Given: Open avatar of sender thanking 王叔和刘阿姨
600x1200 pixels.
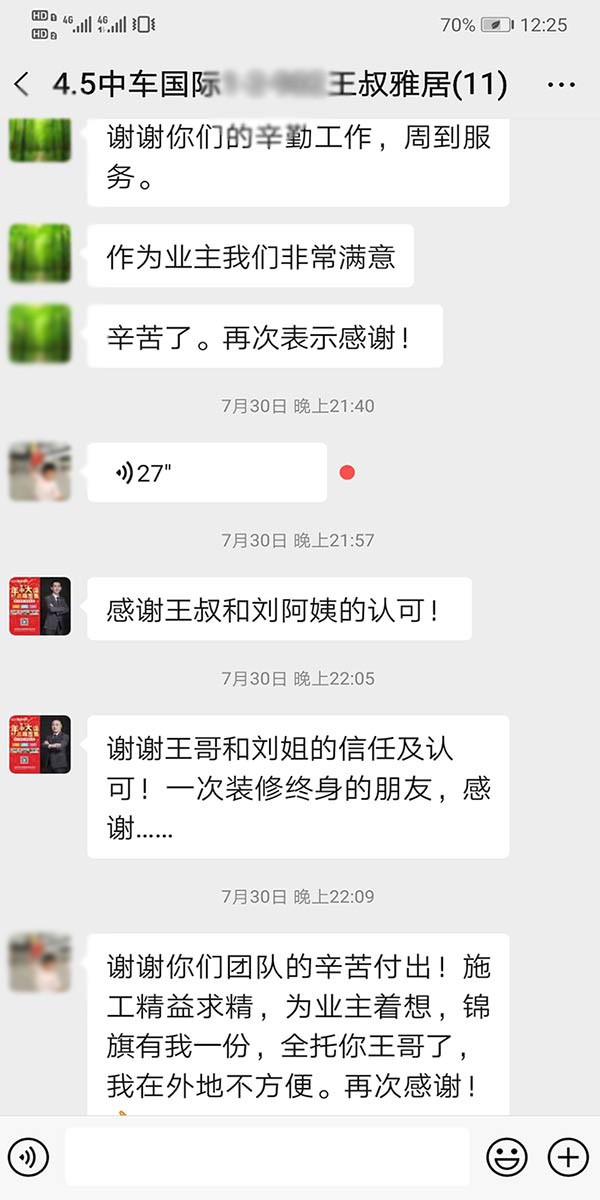Looking at the screenshot, I should click(x=40, y=606).
